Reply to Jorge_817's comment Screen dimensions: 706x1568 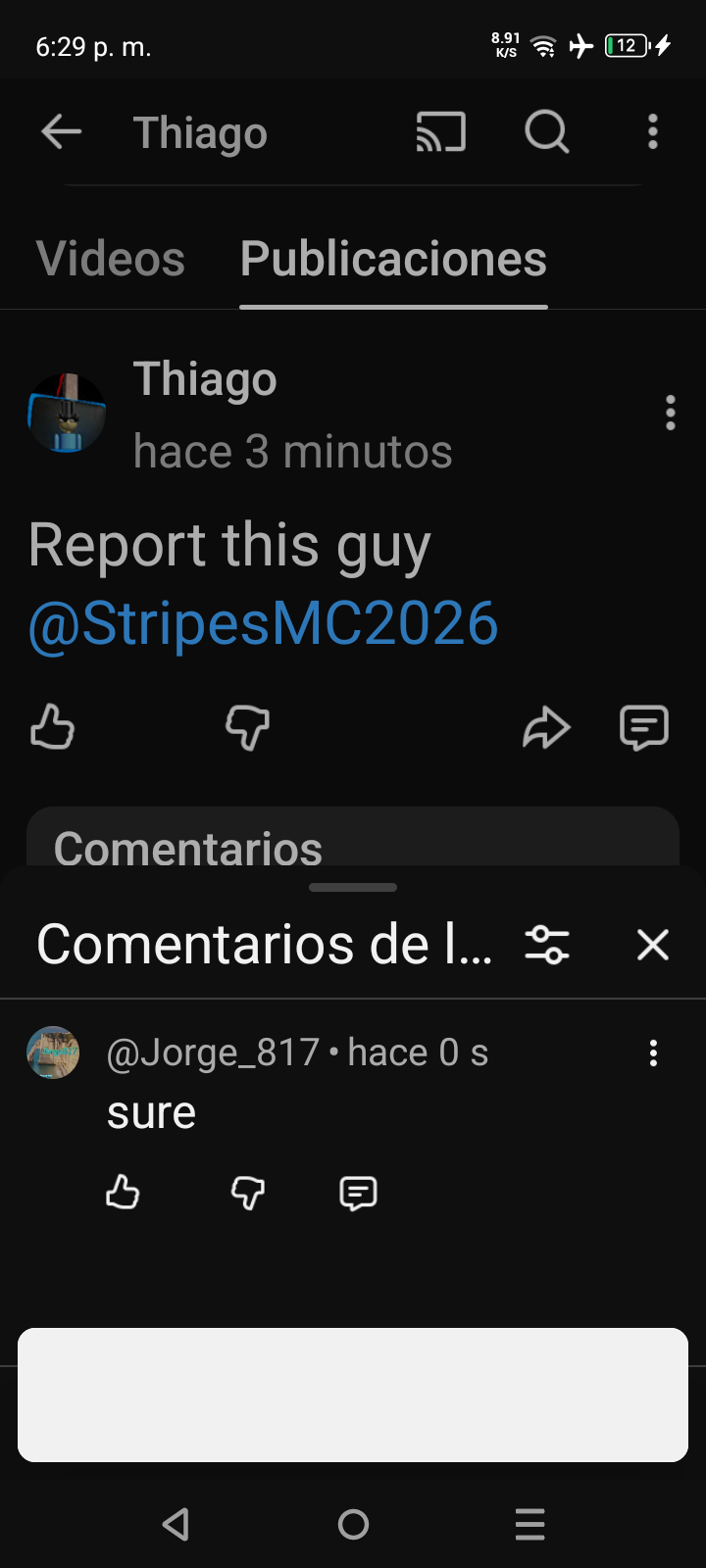(358, 1193)
